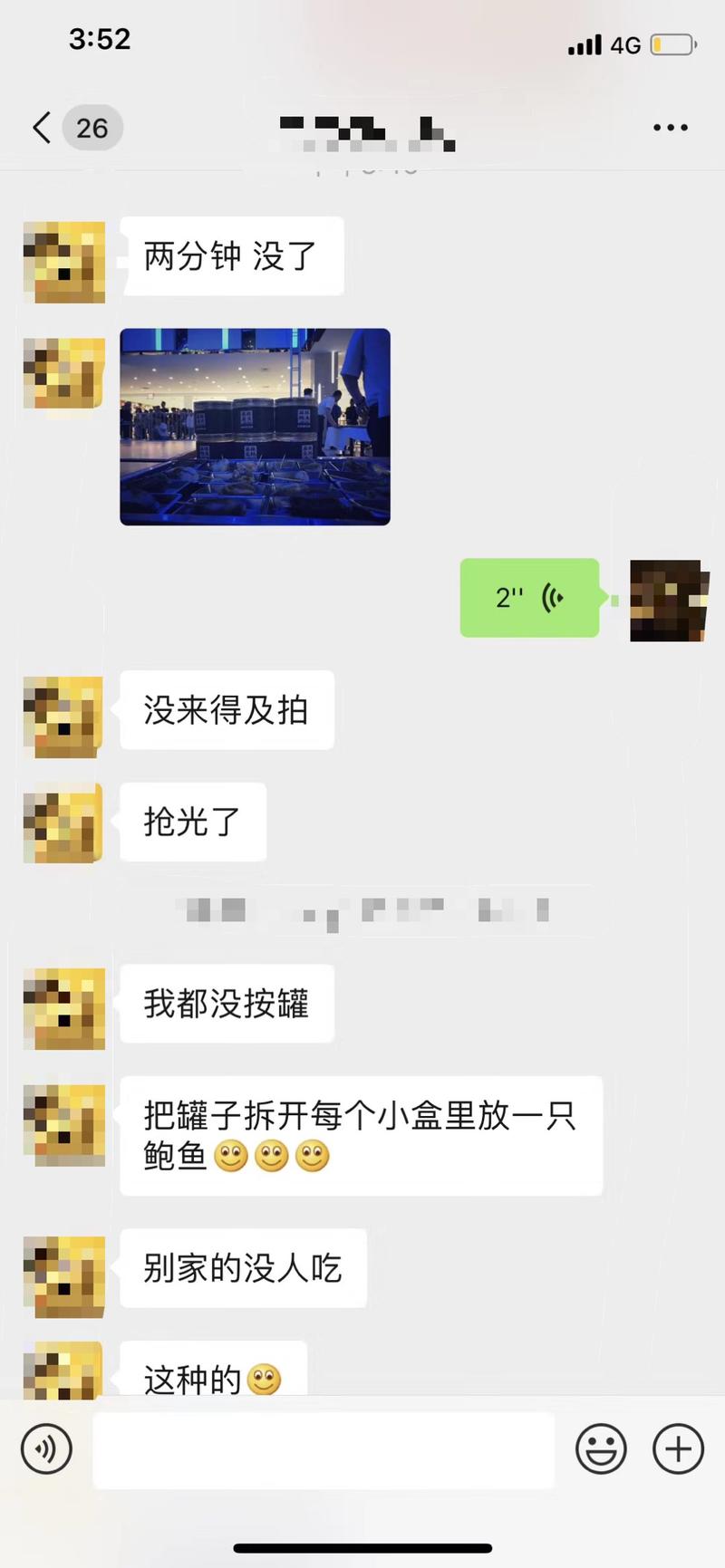Select the 没来得及拍 message bubble

pos(225,711)
